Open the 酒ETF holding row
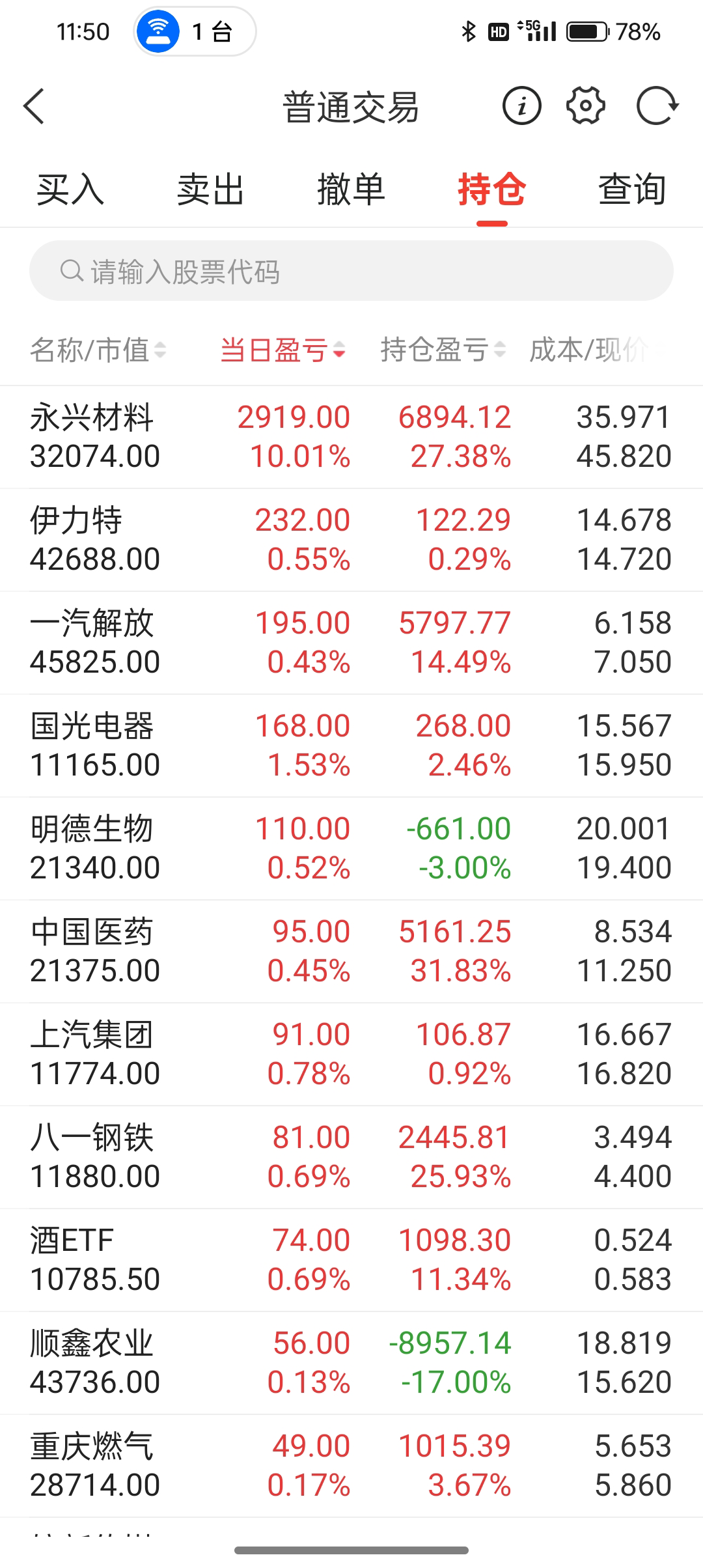Image resolution: width=703 pixels, height=1568 pixels. (351, 1259)
